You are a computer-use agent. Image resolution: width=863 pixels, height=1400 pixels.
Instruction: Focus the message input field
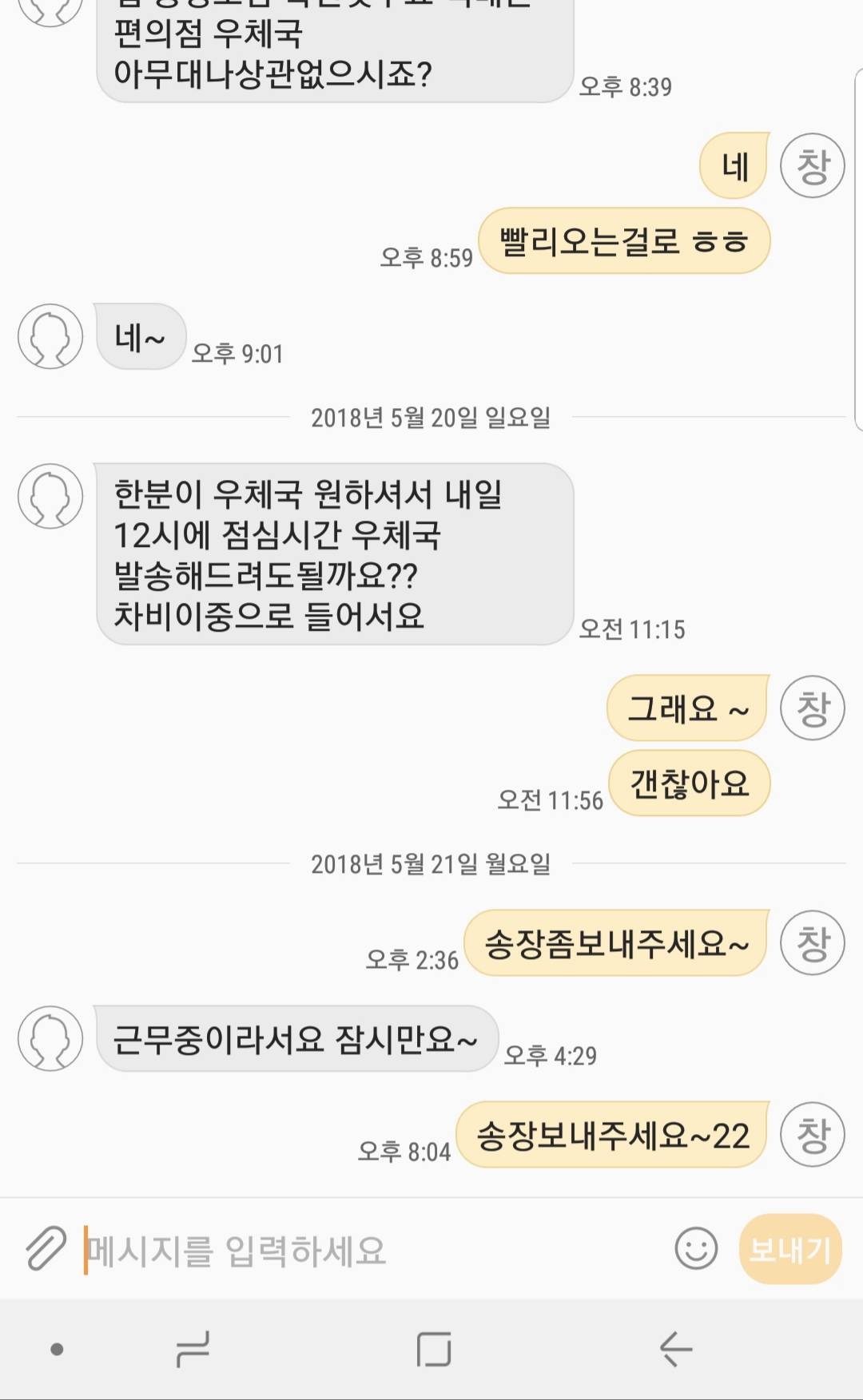368,1250
